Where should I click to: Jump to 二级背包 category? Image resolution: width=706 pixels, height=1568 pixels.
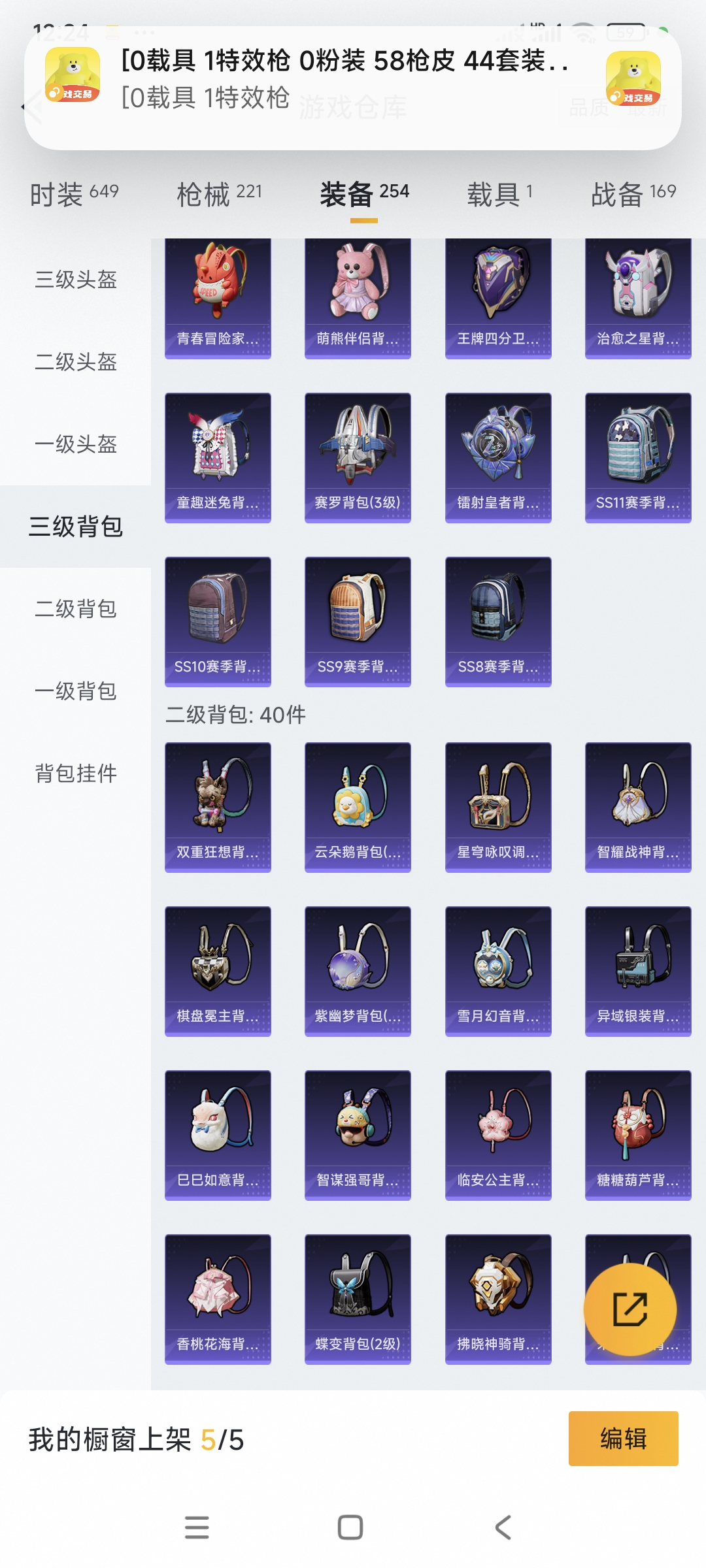(76, 609)
